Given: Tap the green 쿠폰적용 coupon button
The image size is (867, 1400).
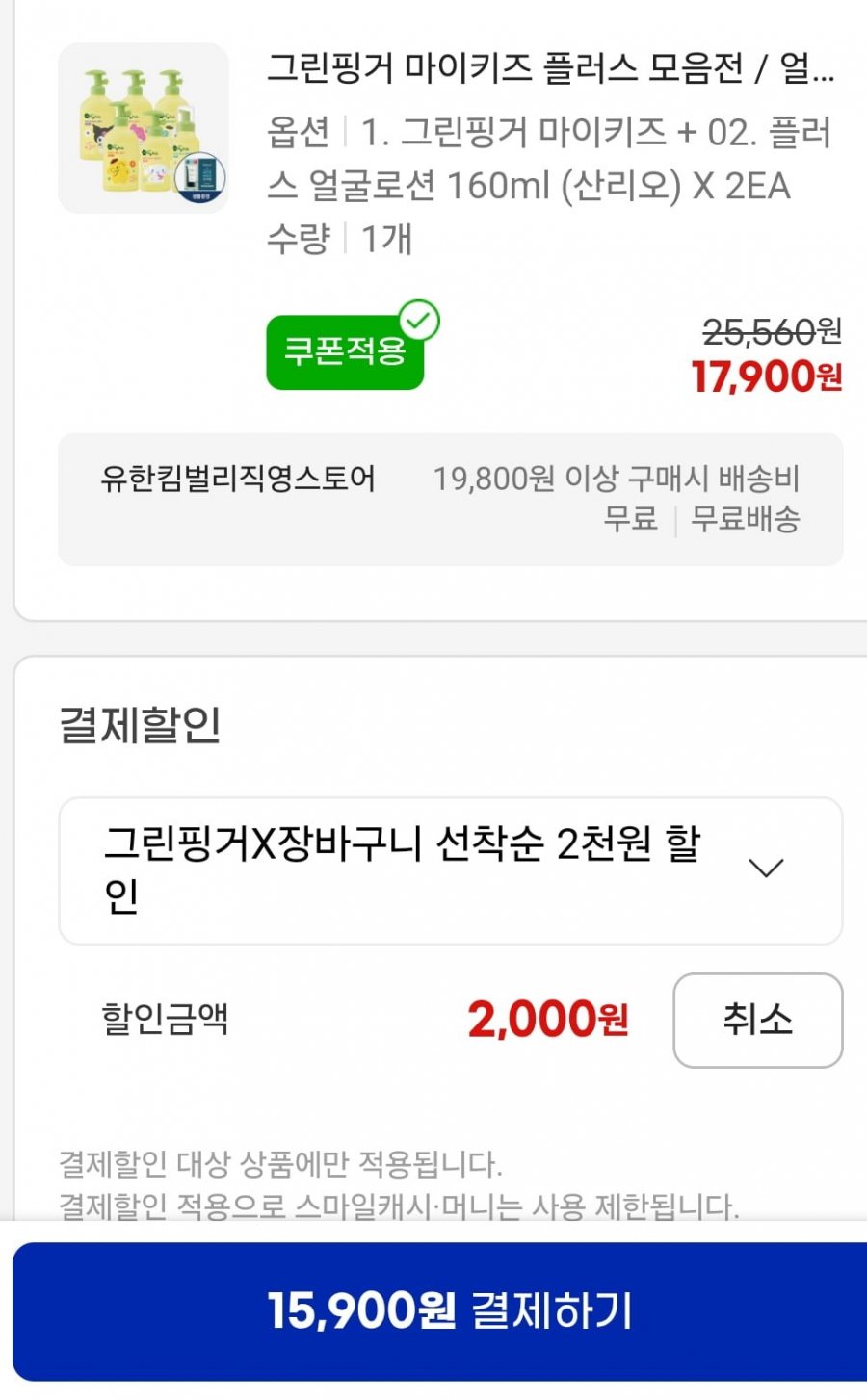Looking at the screenshot, I should 345,352.
